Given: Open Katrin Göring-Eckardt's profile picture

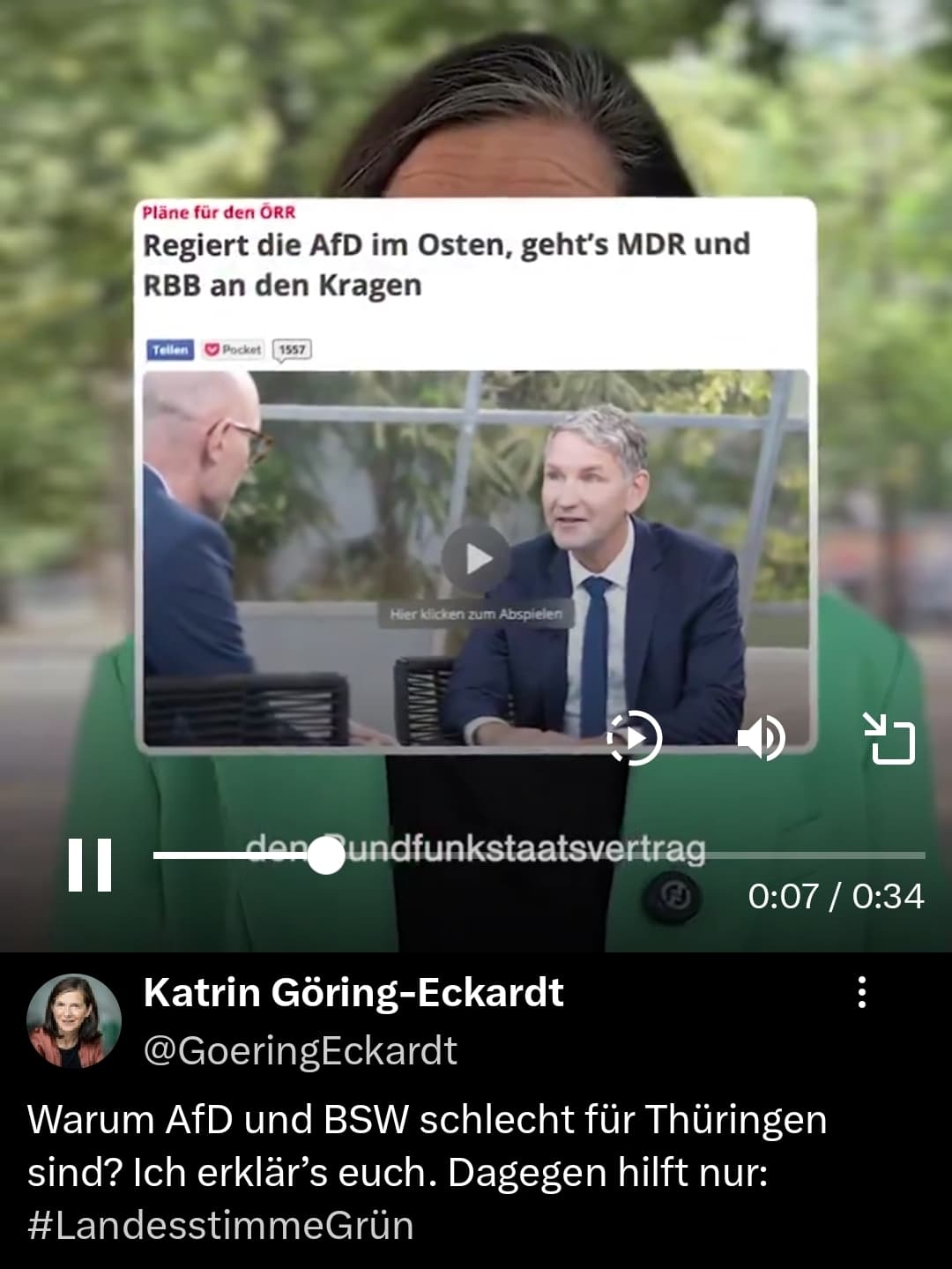Looking at the screenshot, I should (74, 1021).
